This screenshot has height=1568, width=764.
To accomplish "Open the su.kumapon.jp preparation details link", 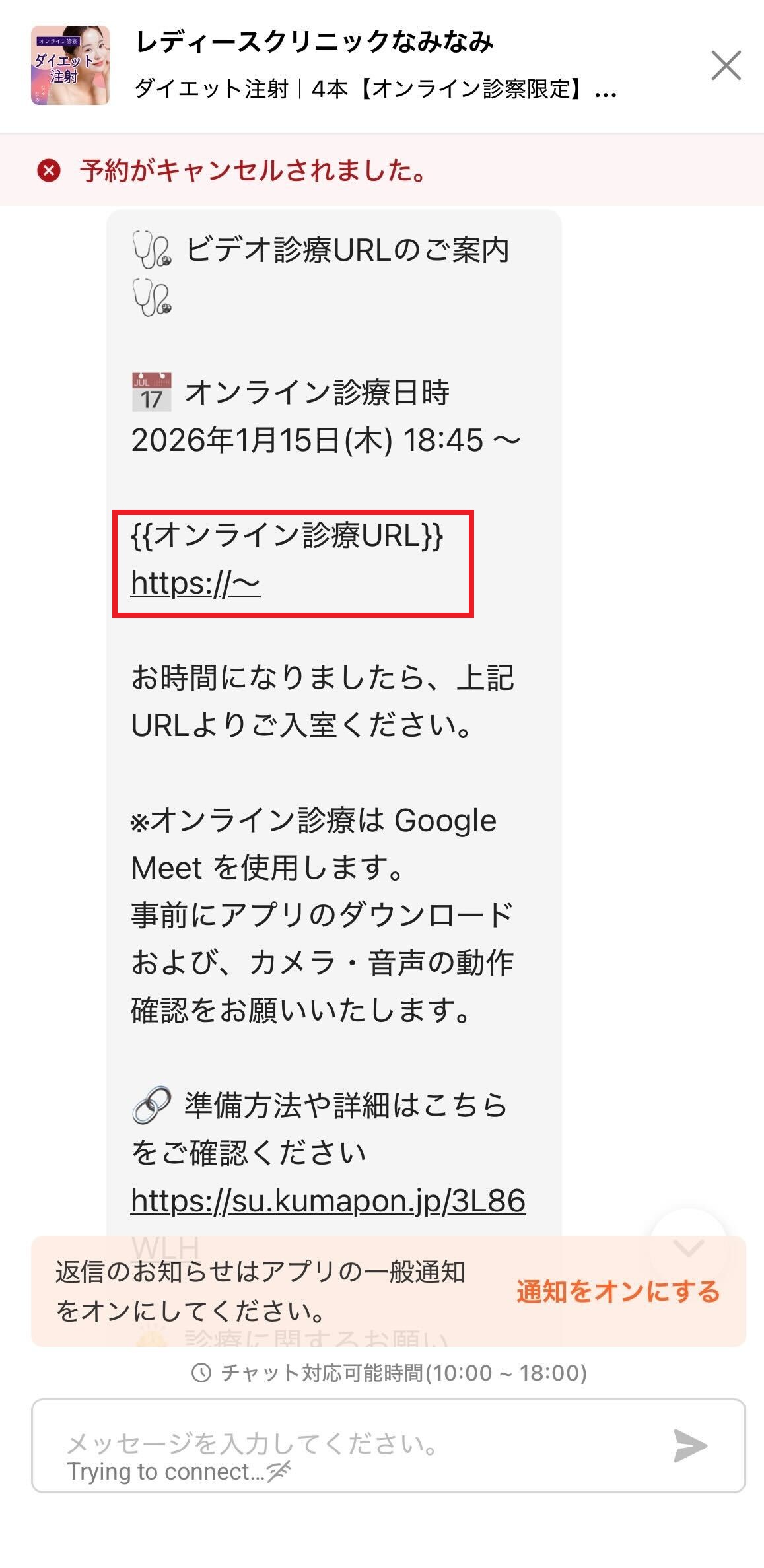I will 328,1200.
